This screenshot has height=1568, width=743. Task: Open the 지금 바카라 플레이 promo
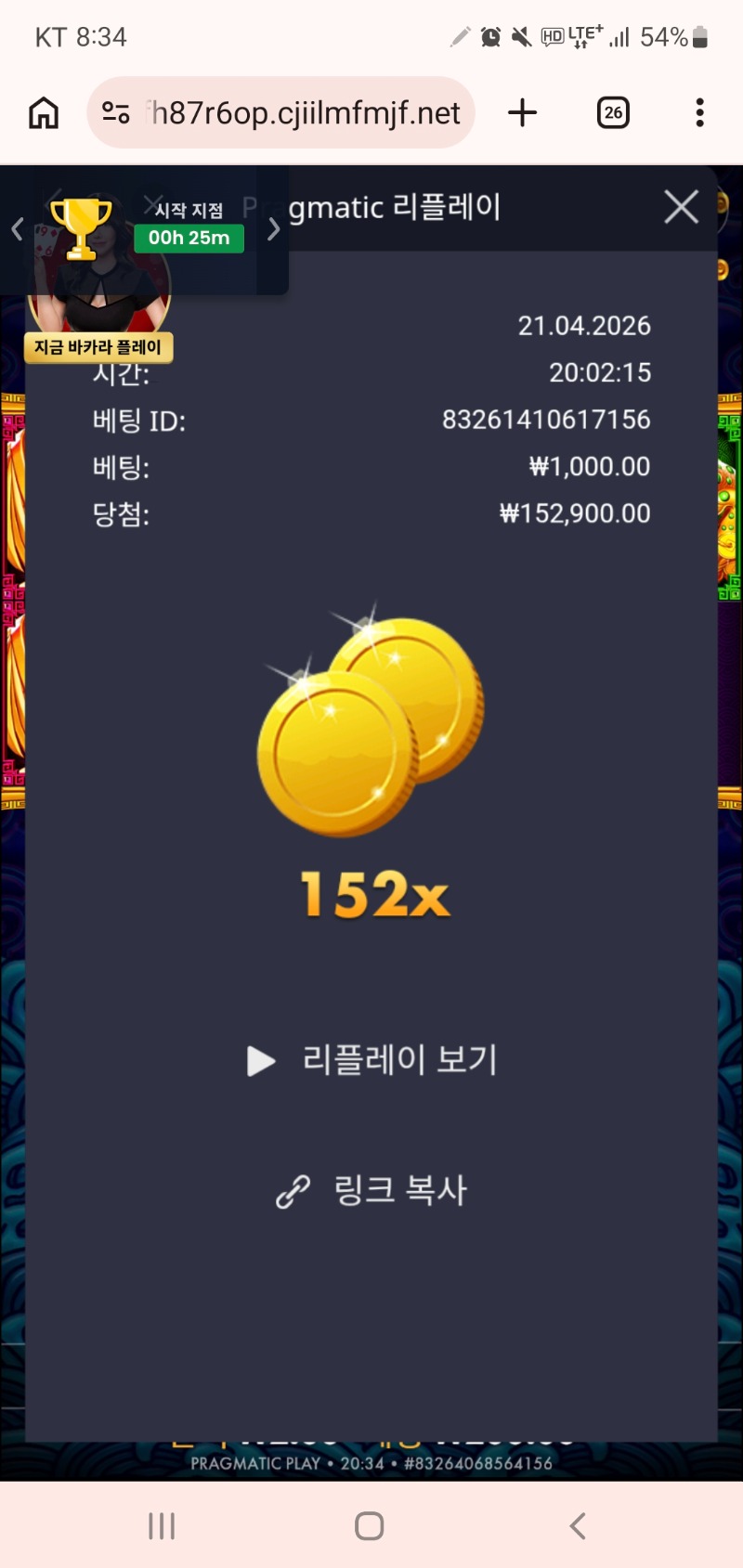click(x=98, y=347)
